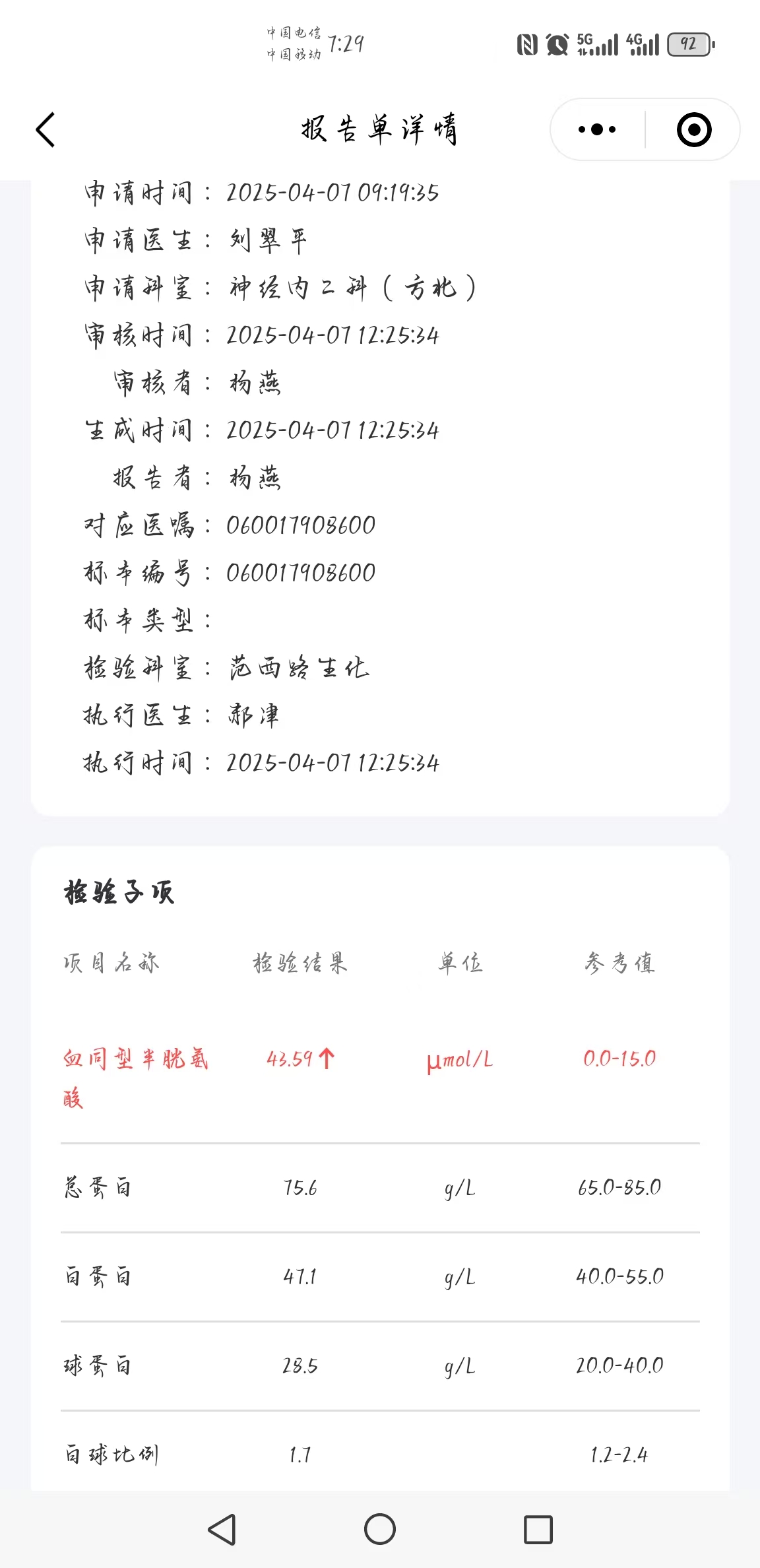760x1568 pixels.
Task: Go back from the report details page
Action: [x=45, y=129]
